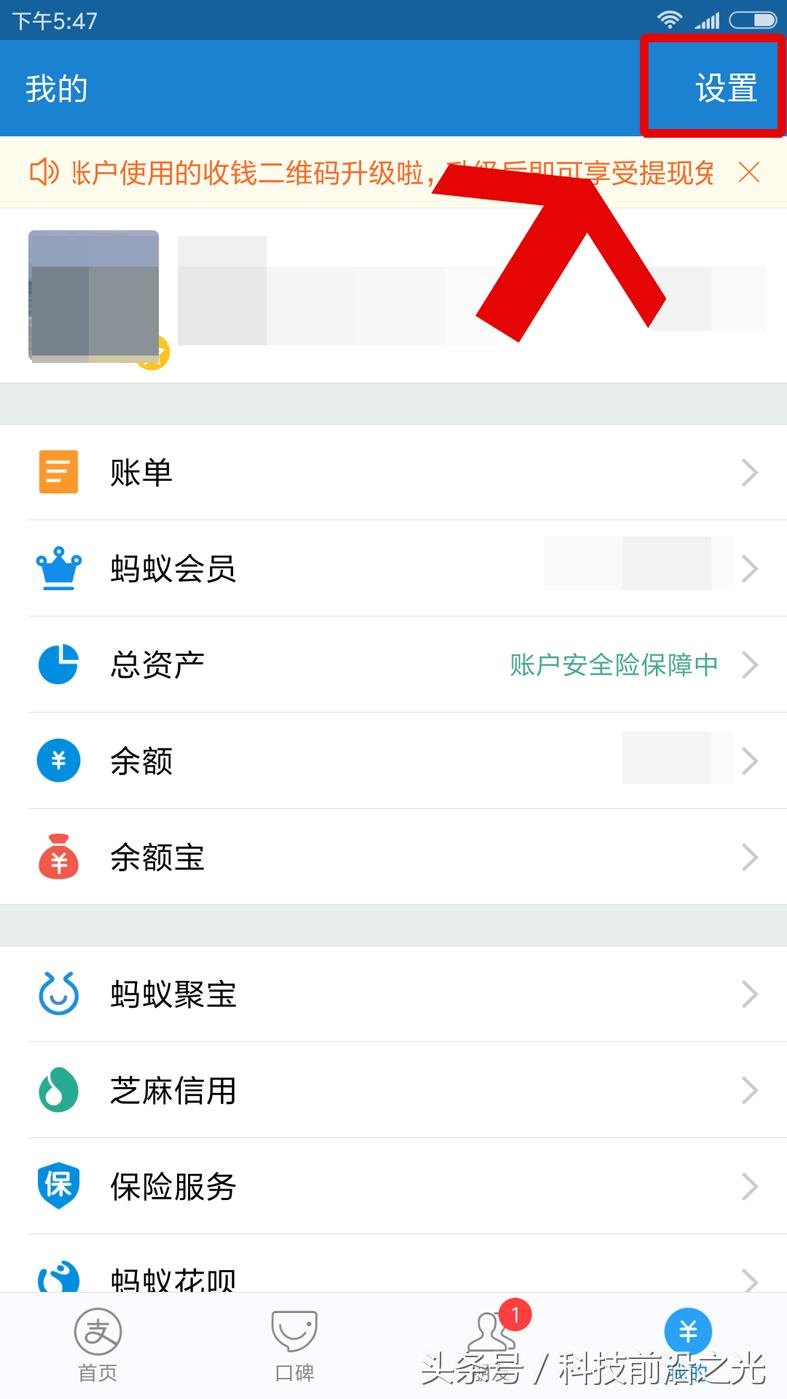This screenshot has width=787, height=1399.
Task: Open 余额宝 via the red money bag icon
Action: point(58,856)
